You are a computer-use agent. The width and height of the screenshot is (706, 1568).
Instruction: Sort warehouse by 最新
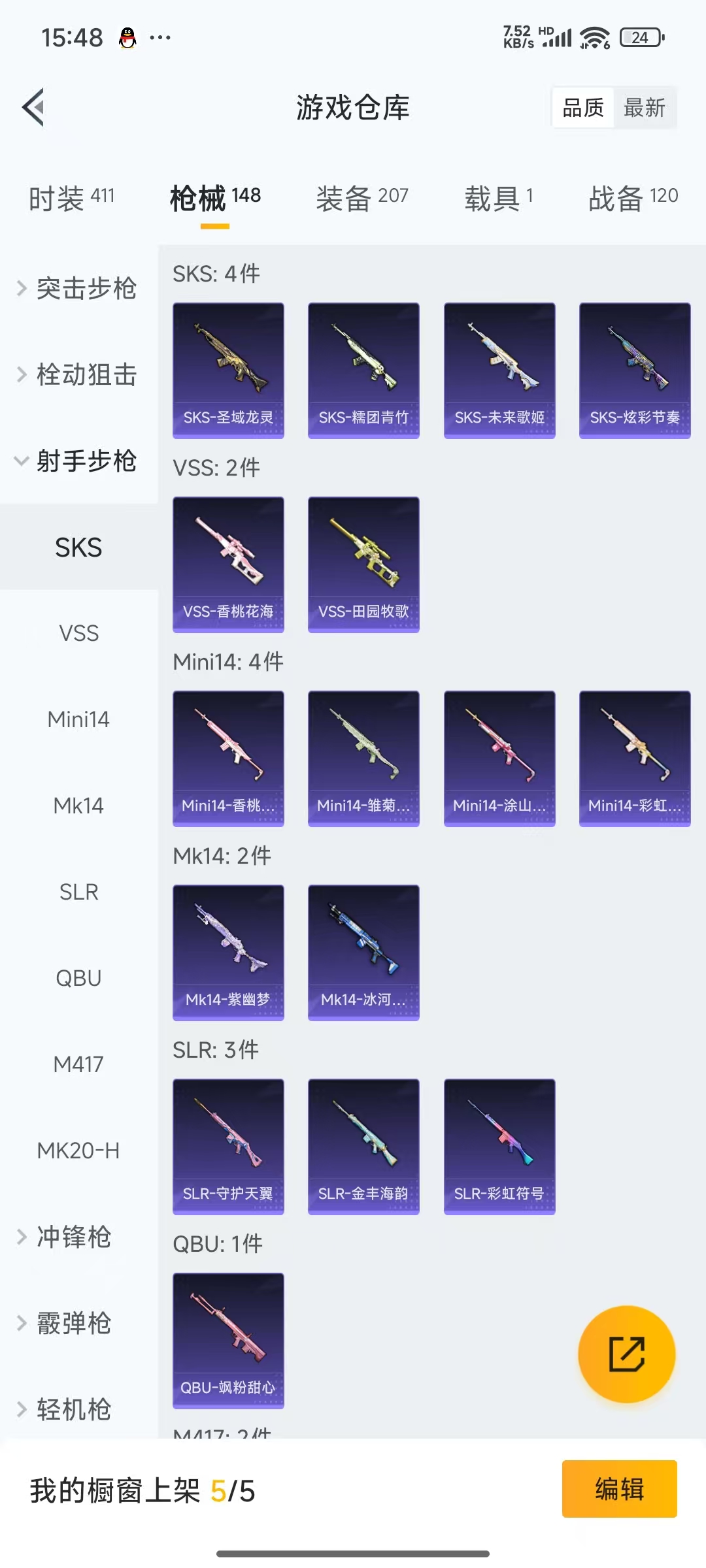point(644,108)
